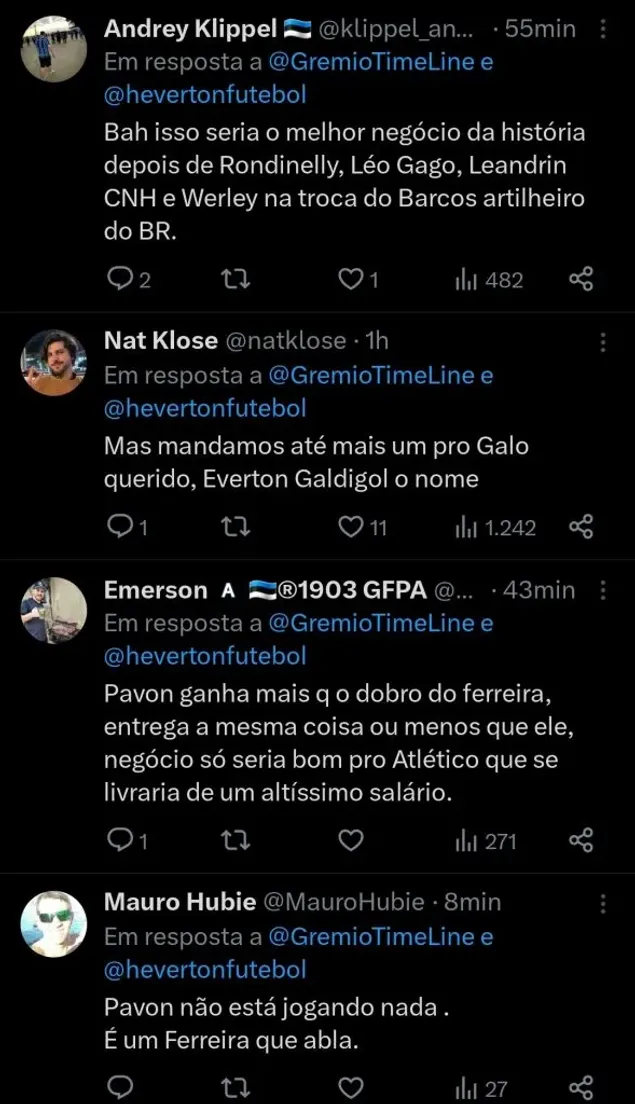Viewport: 635px width, 1104px height.
Task: Retweet Emerson's tweet
Action: [234, 841]
